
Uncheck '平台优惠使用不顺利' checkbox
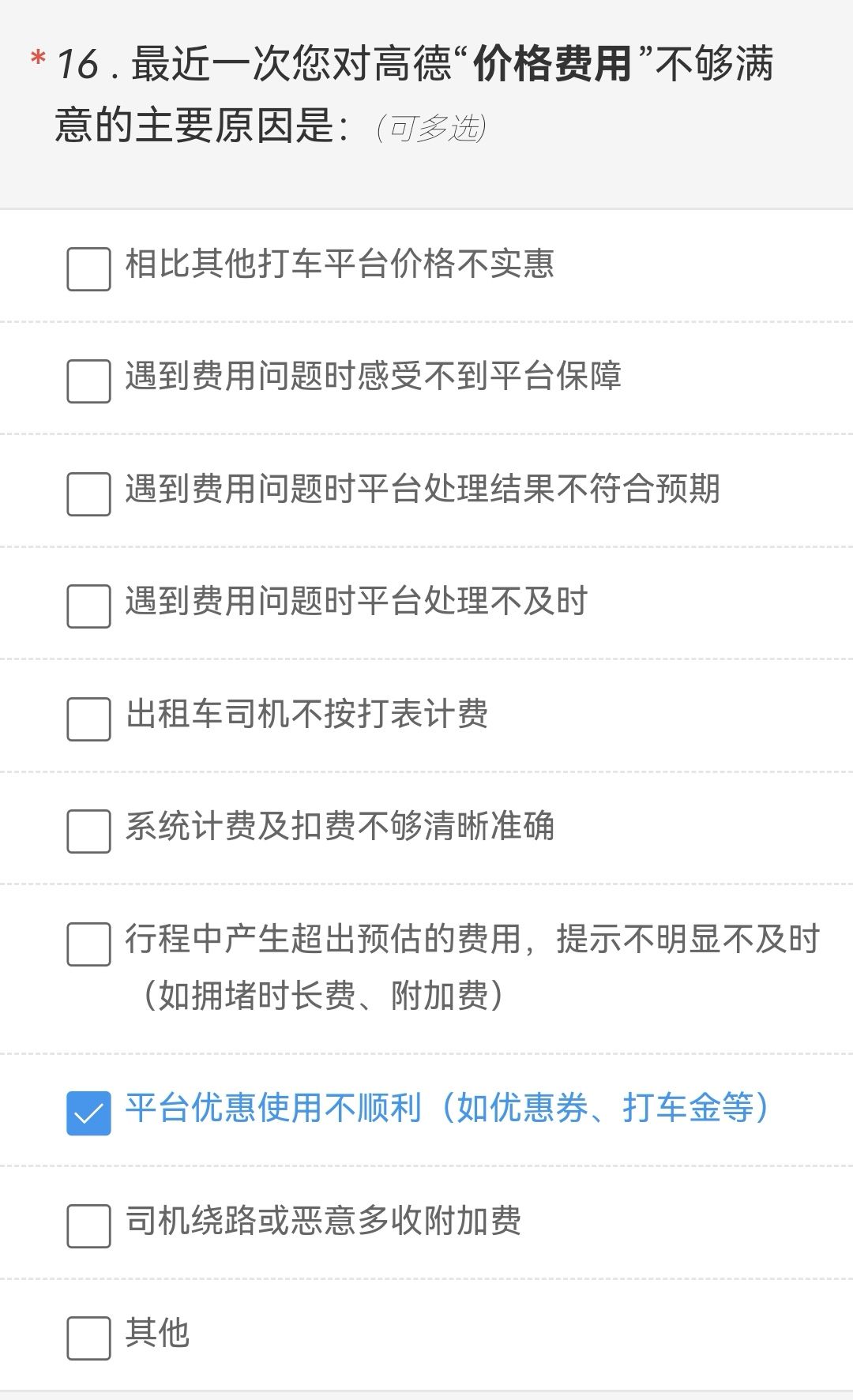click(88, 1113)
